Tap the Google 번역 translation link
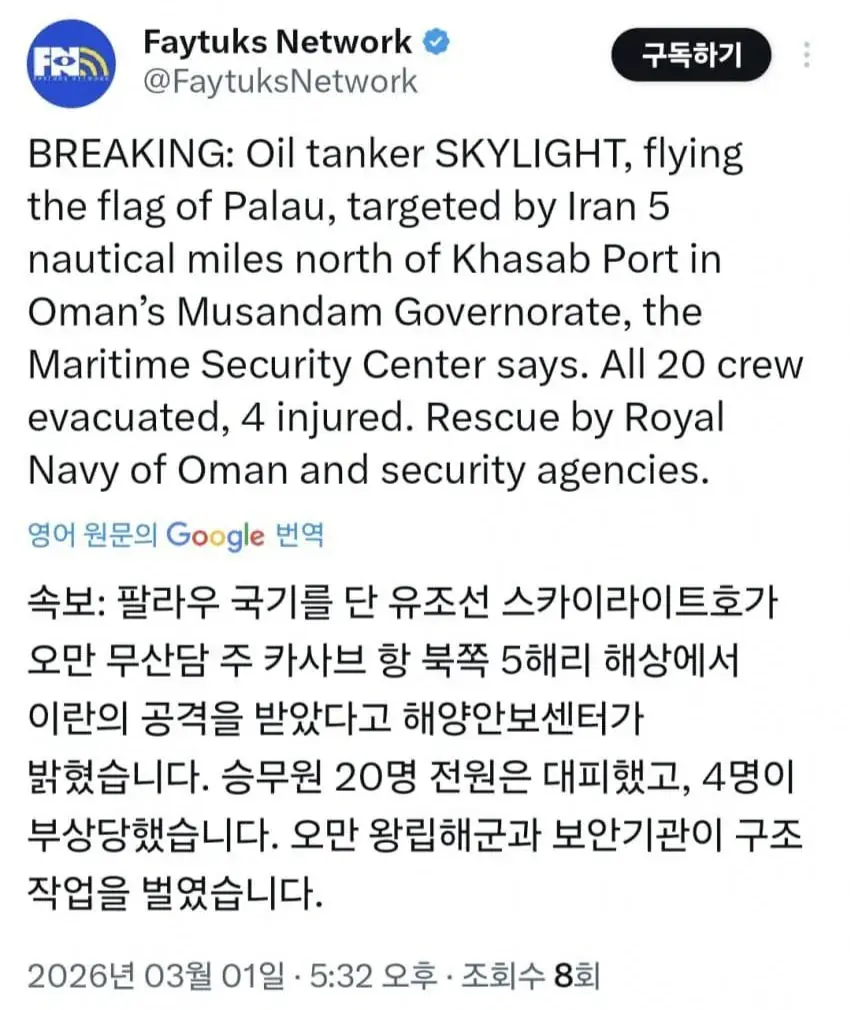The width and height of the screenshot is (850, 1010). [176, 535]
